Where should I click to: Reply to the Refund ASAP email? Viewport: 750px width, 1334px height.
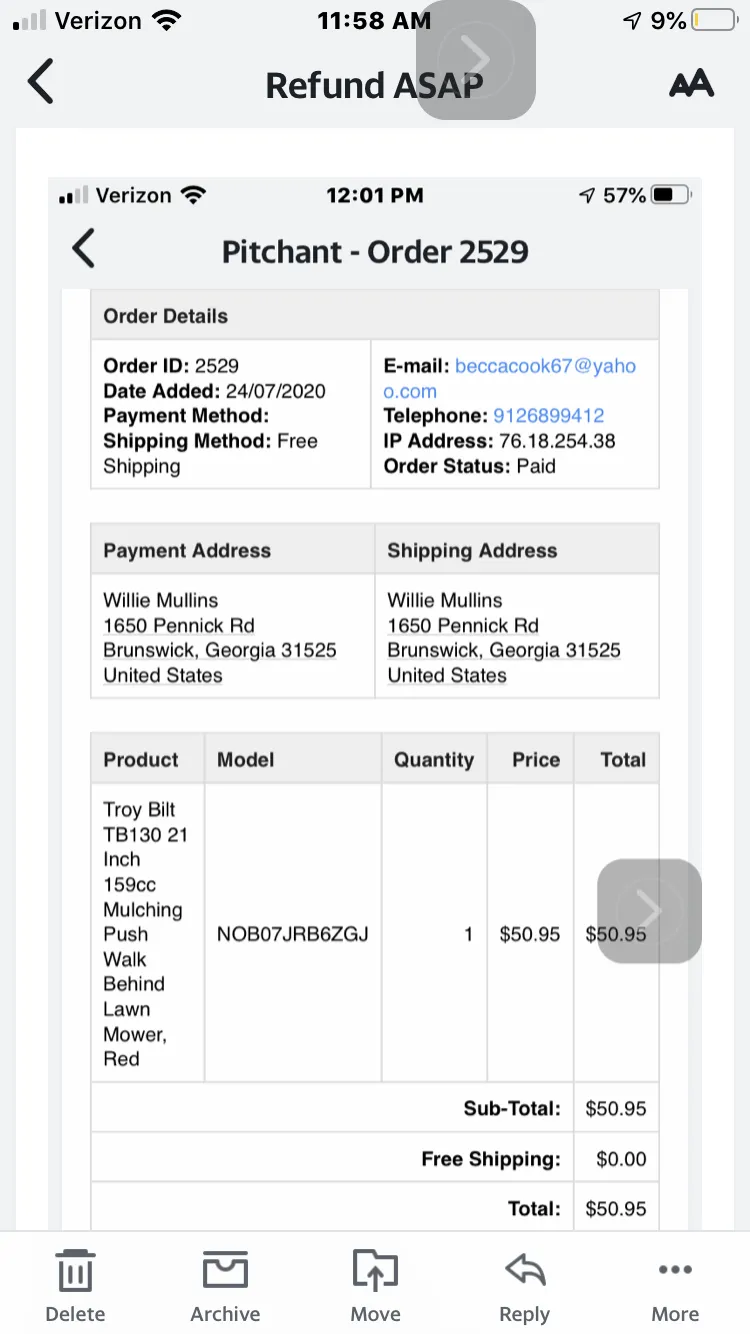[524, 1285]
